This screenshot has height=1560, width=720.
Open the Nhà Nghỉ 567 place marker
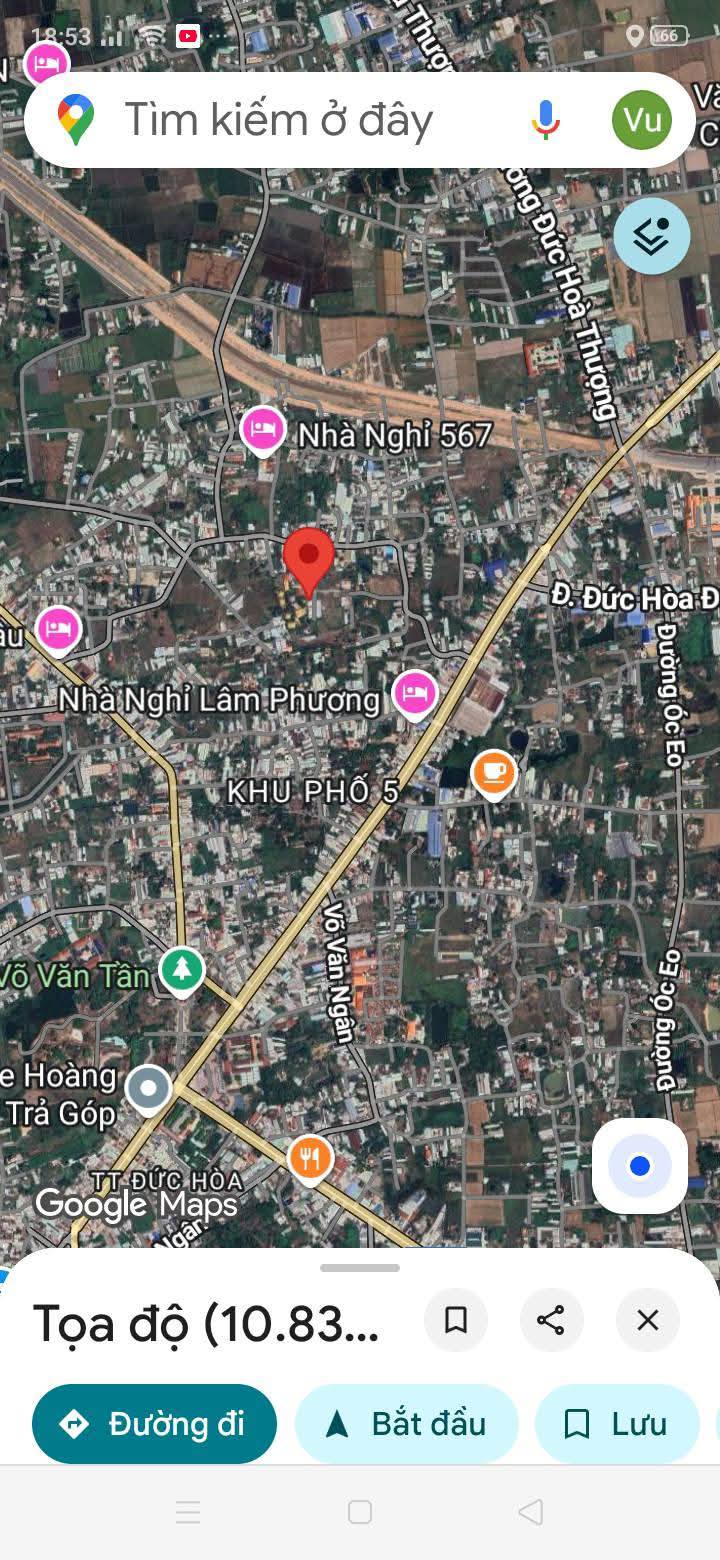pyautogui.click(x=263, y=432)
